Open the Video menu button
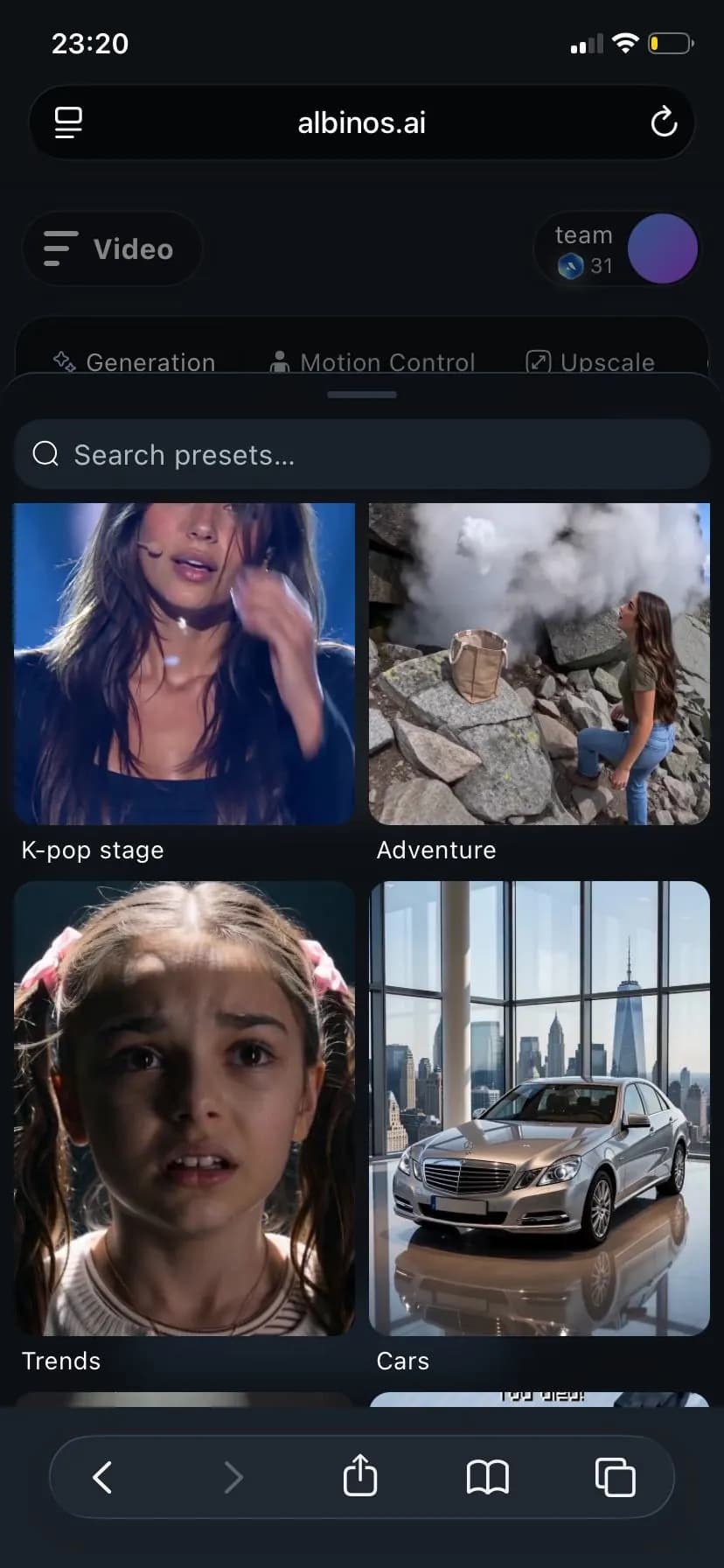724x1568 pixels. 111,249
